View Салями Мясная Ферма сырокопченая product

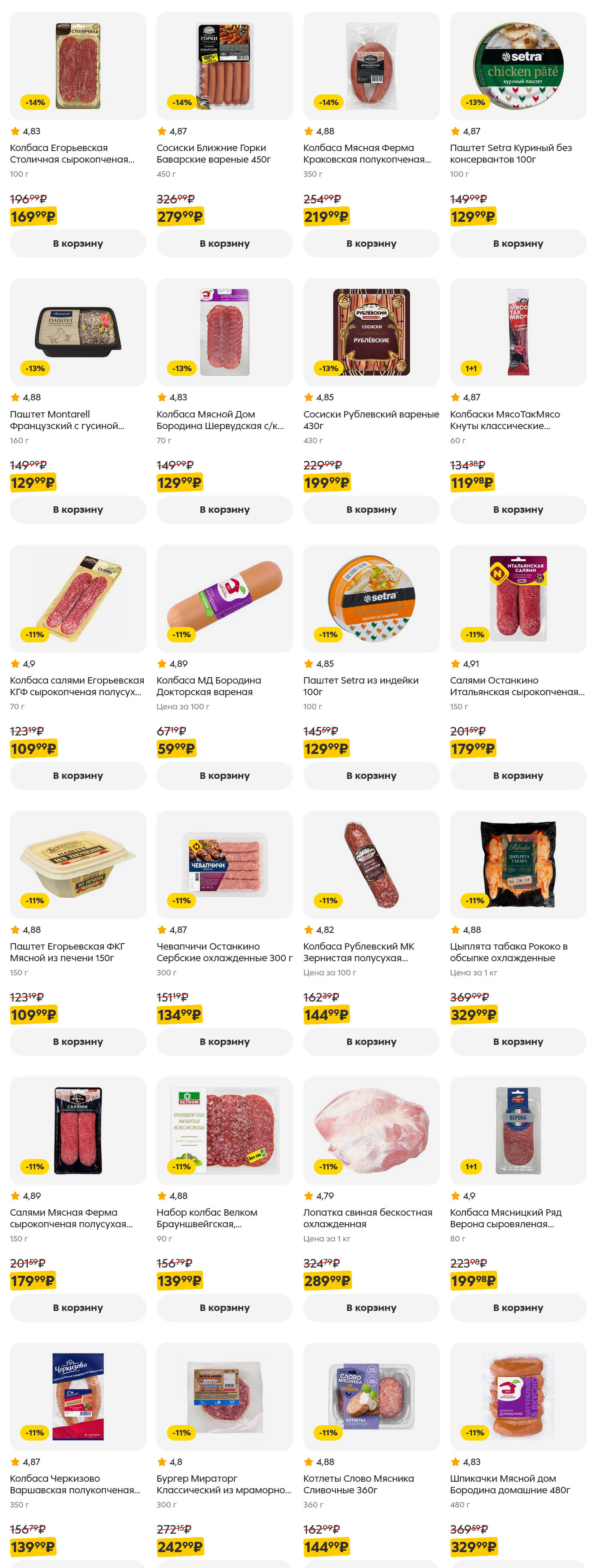tap(78, 1130)
